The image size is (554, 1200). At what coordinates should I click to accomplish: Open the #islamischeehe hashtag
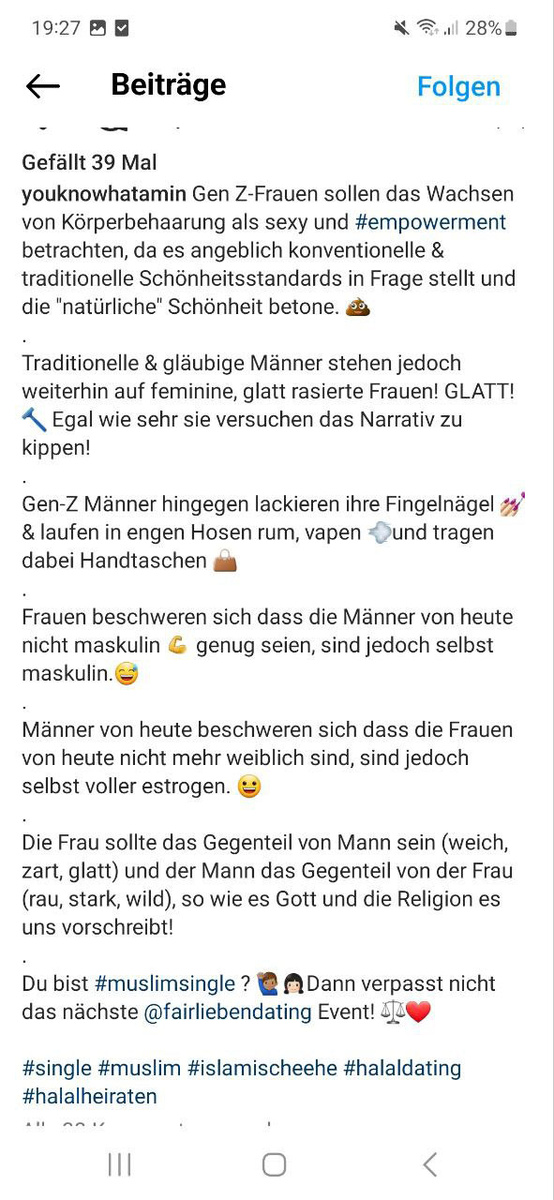(x=262, y=1068)
